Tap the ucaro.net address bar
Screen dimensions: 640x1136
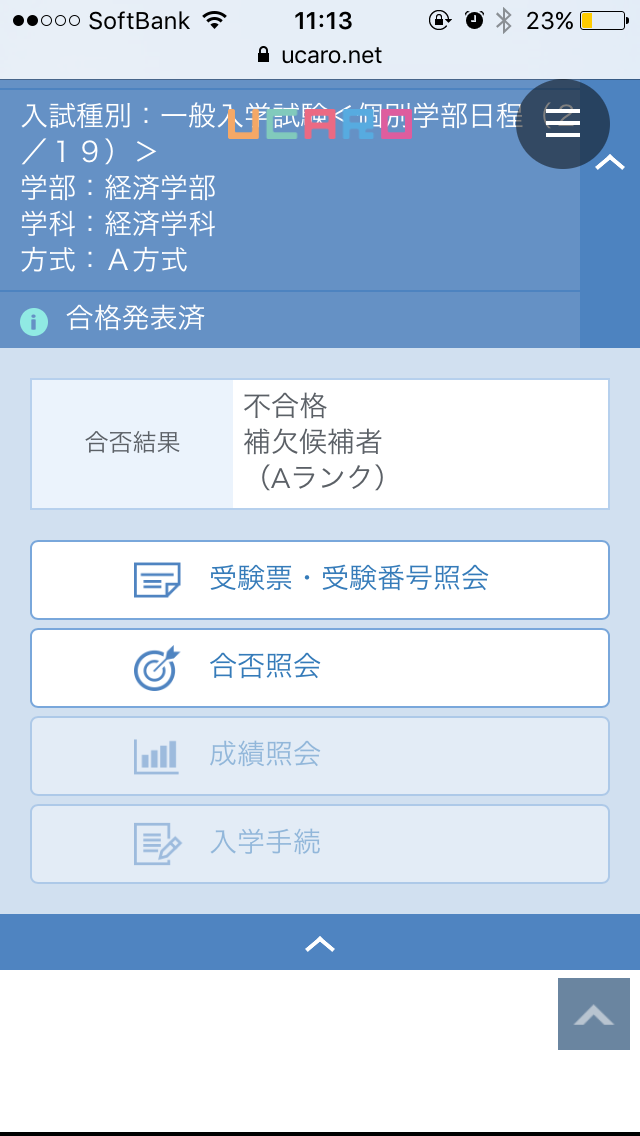(x=320, y=55)
